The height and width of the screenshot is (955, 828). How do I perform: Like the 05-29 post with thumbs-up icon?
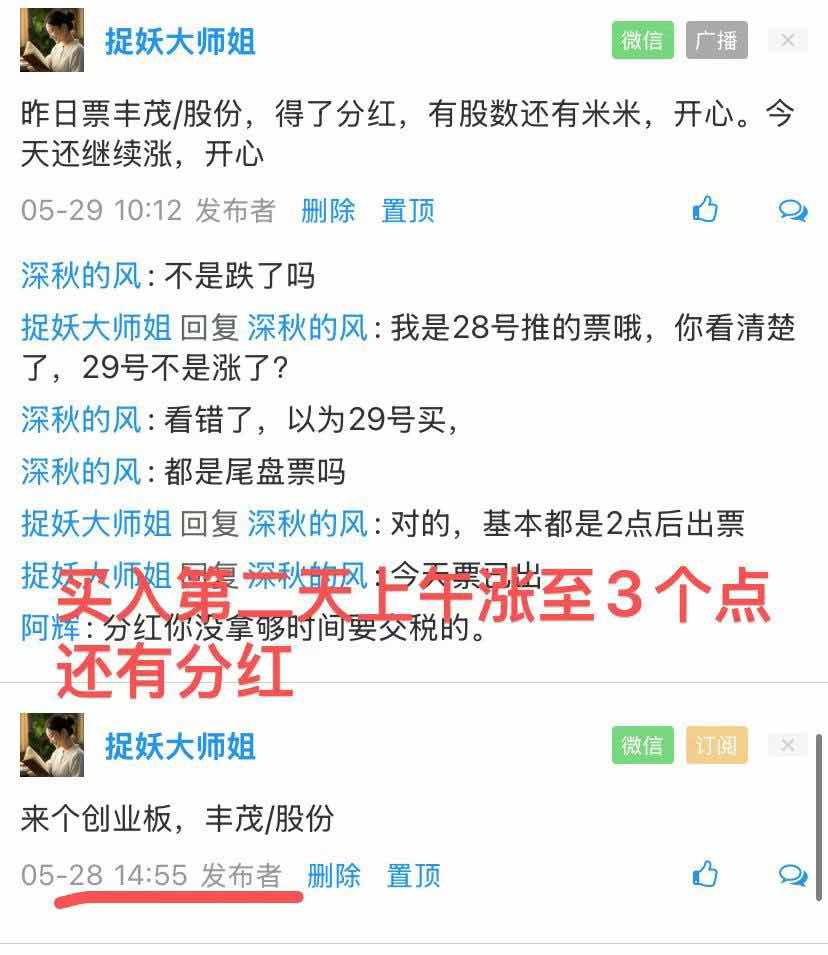point(706,210)
